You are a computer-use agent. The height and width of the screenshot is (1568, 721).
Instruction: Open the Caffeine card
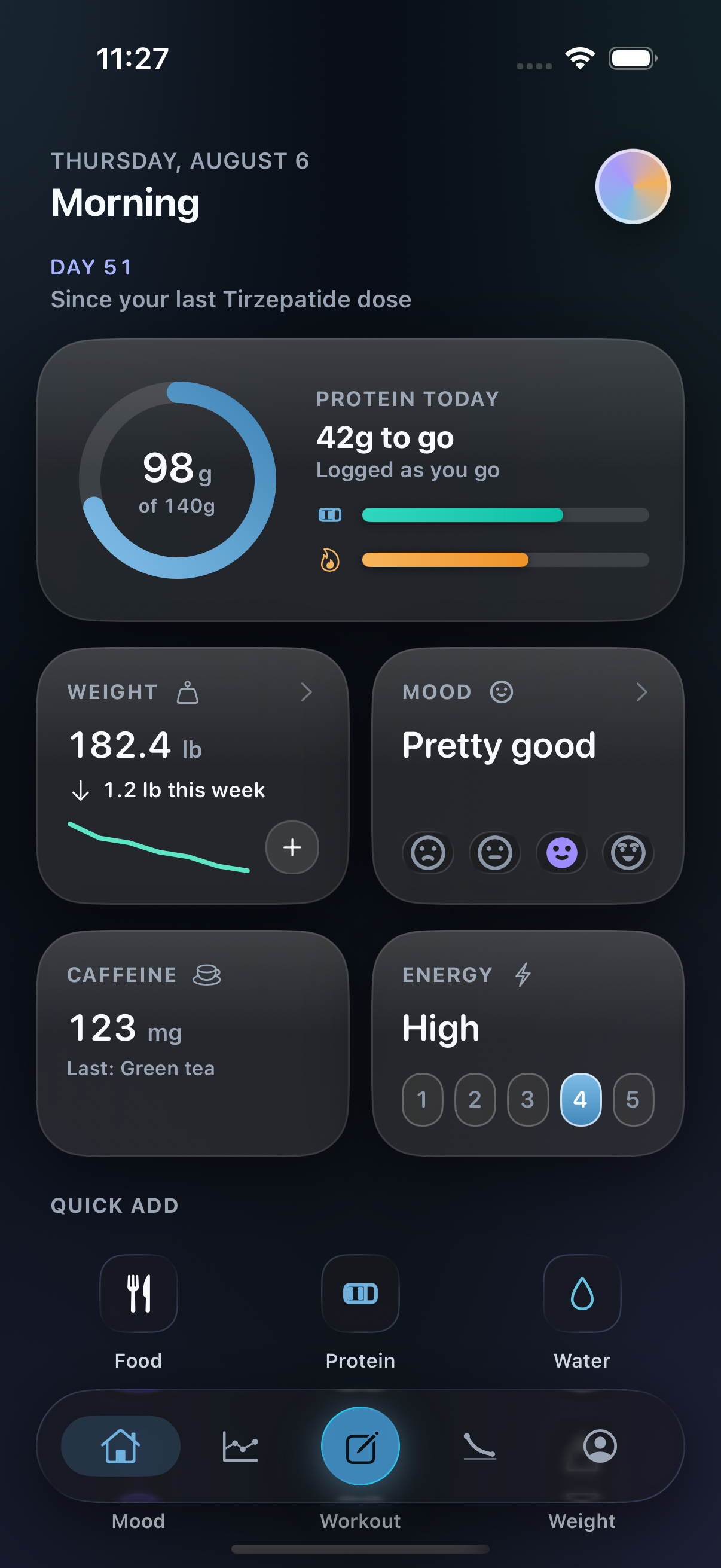click(193, 1043)
